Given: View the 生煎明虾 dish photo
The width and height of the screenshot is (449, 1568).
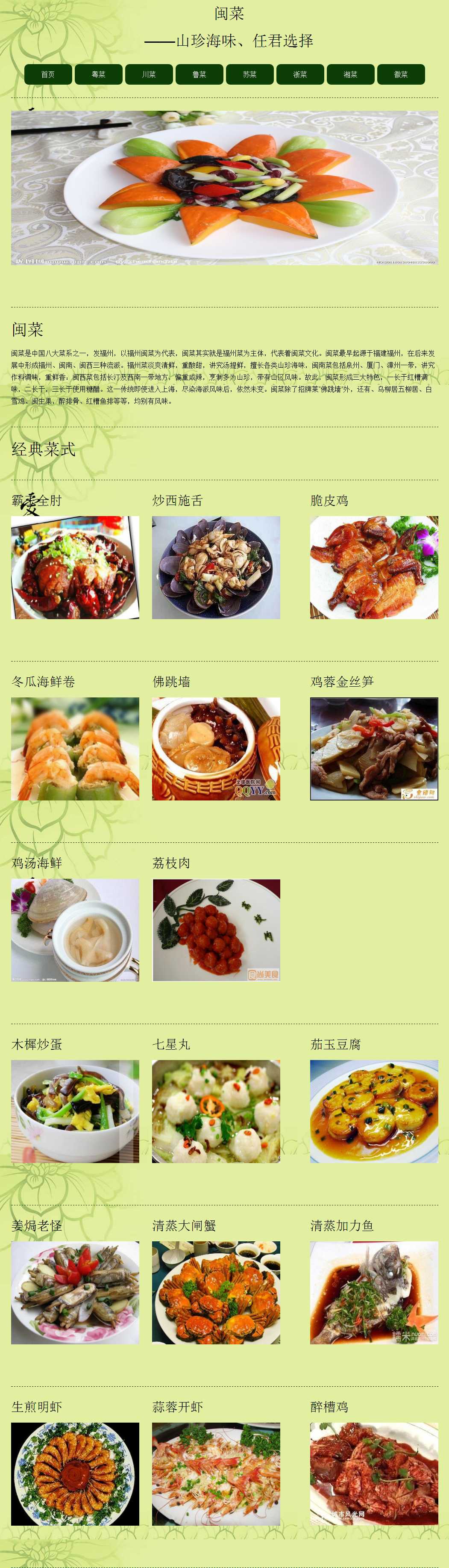Looking at the screenshot, I should pos(75,1474).
